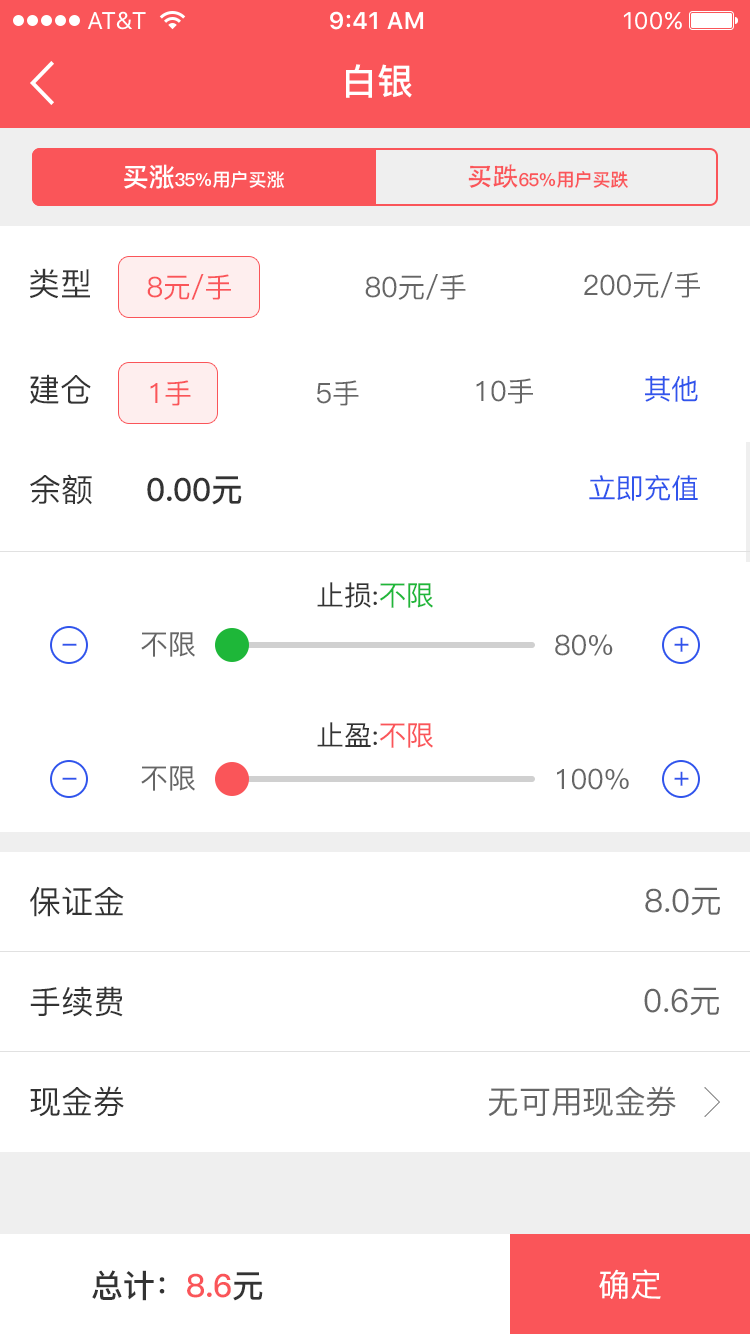
Task: Decrease 止损 with the minus button
Action: [x=69, y=645]
